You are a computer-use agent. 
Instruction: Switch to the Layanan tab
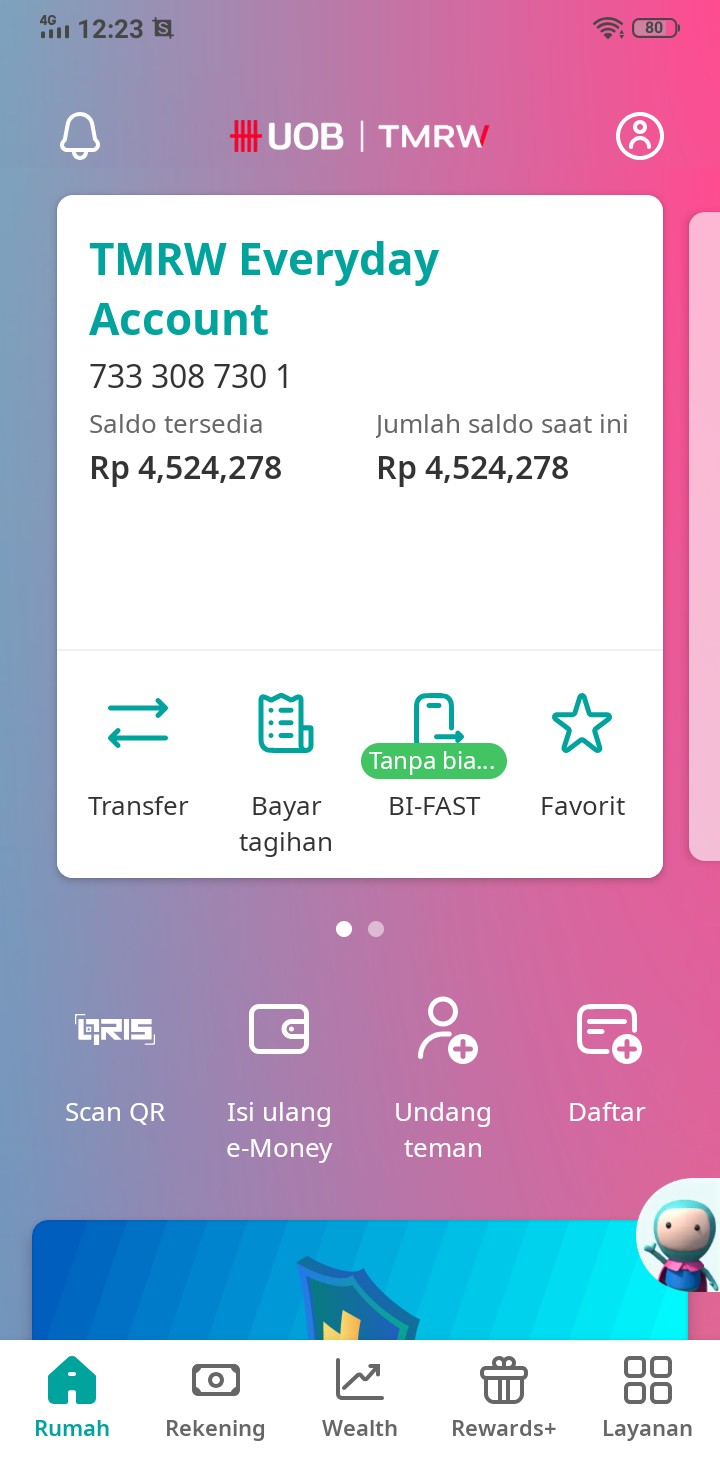(647, 1397)
